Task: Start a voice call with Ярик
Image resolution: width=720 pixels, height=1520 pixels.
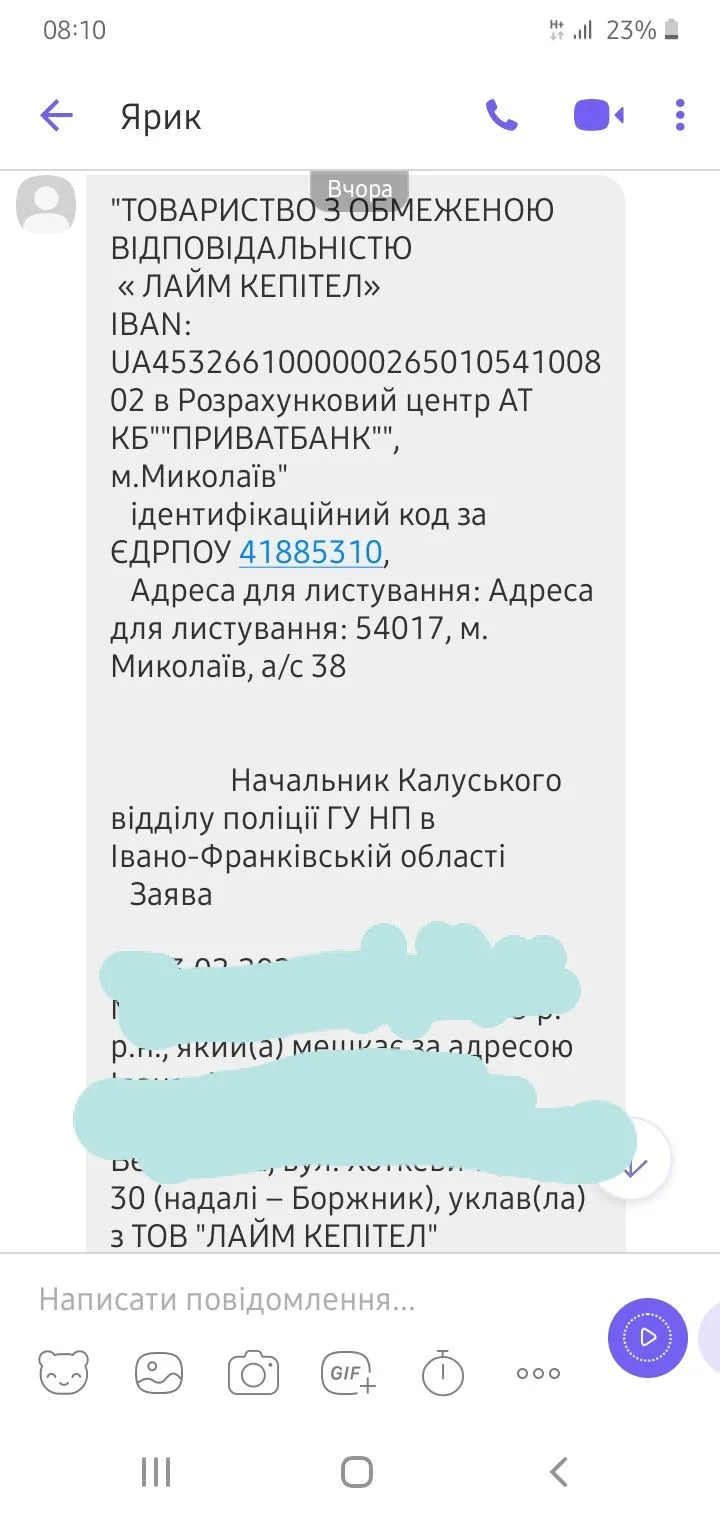Action: click(x=501, y=116)
